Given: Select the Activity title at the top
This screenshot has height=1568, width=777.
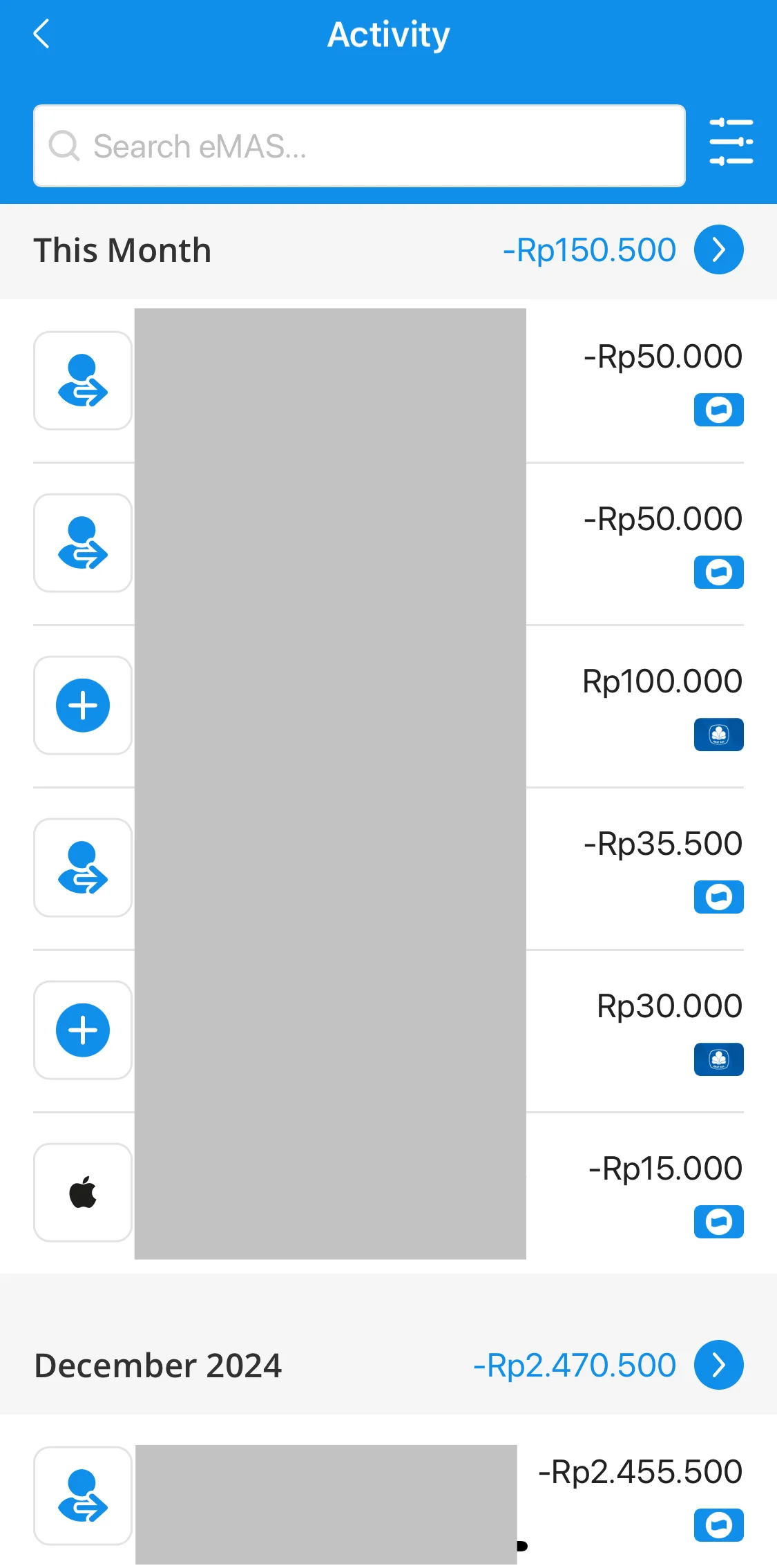Looking at the screenshot, I should tap(388, 33).
